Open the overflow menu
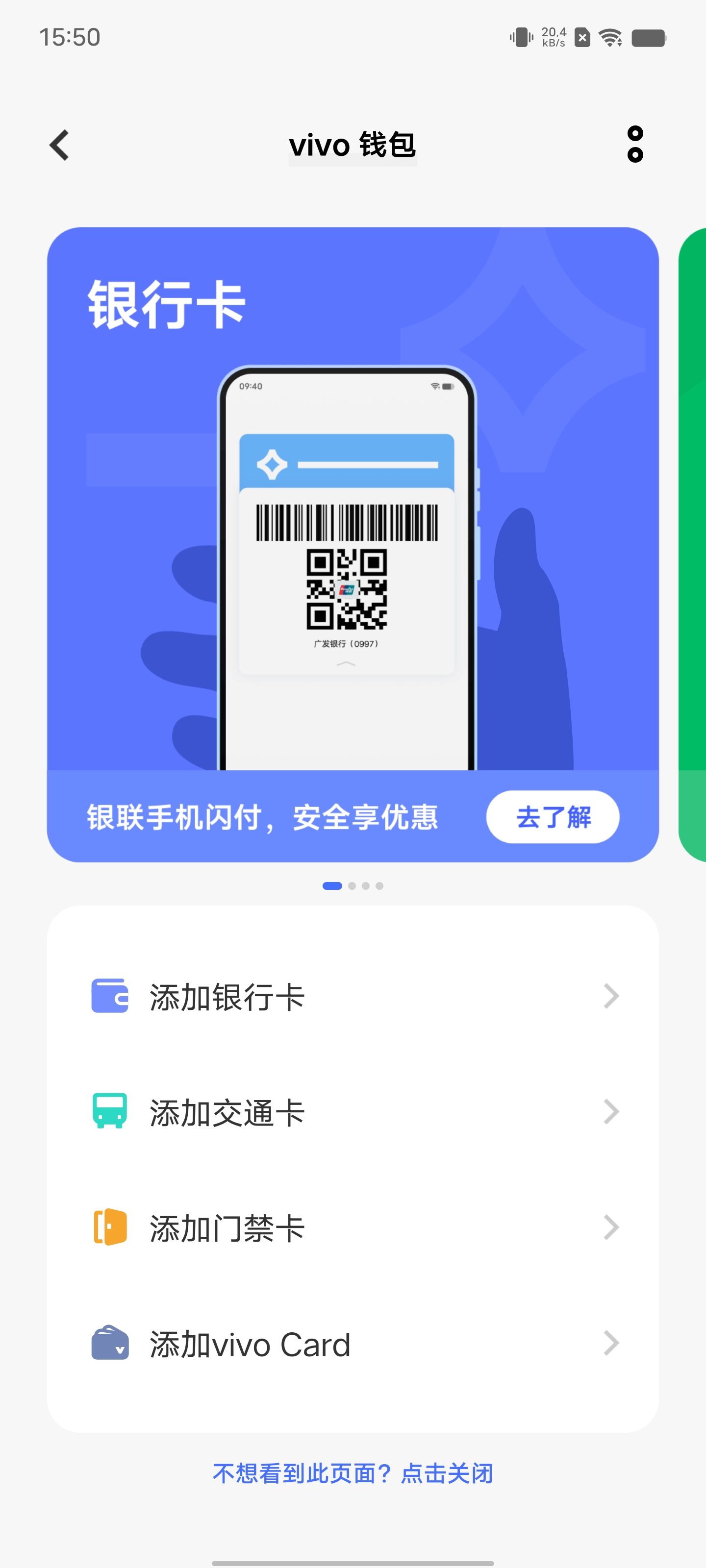706x1568 pixels. (x=635, y=144)
